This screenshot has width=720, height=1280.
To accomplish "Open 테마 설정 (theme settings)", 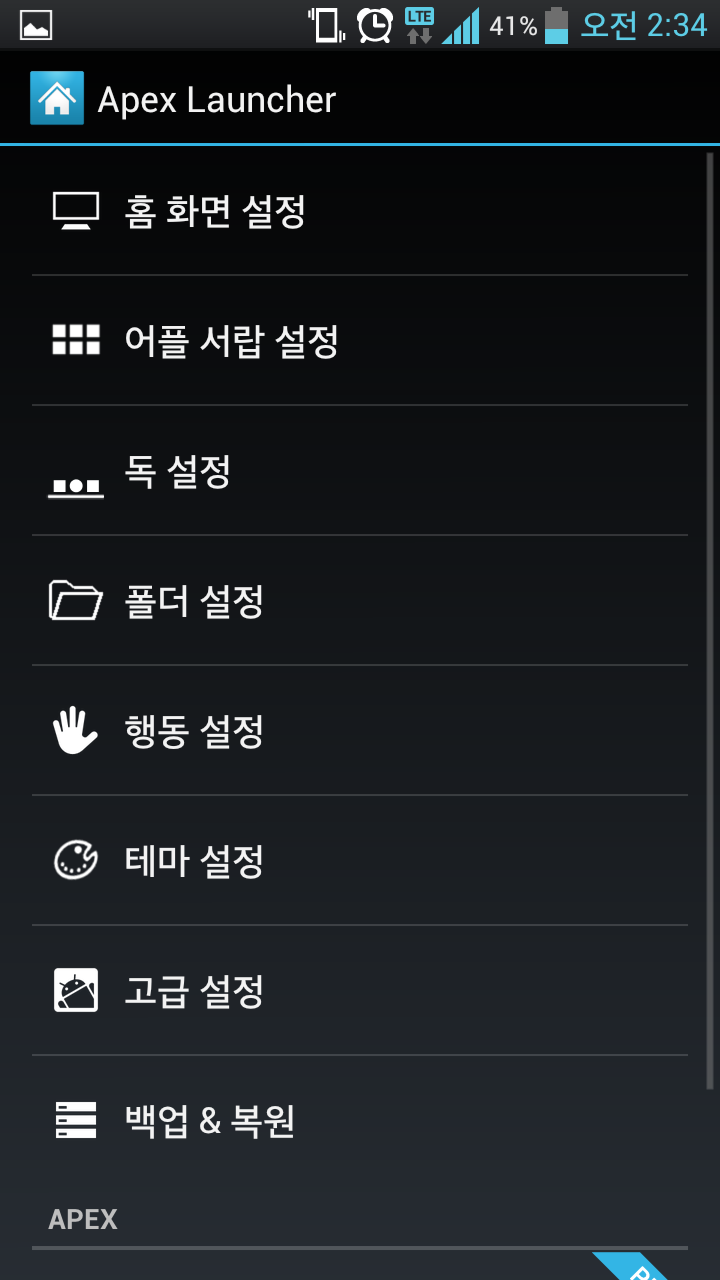I will pos(360,861).
